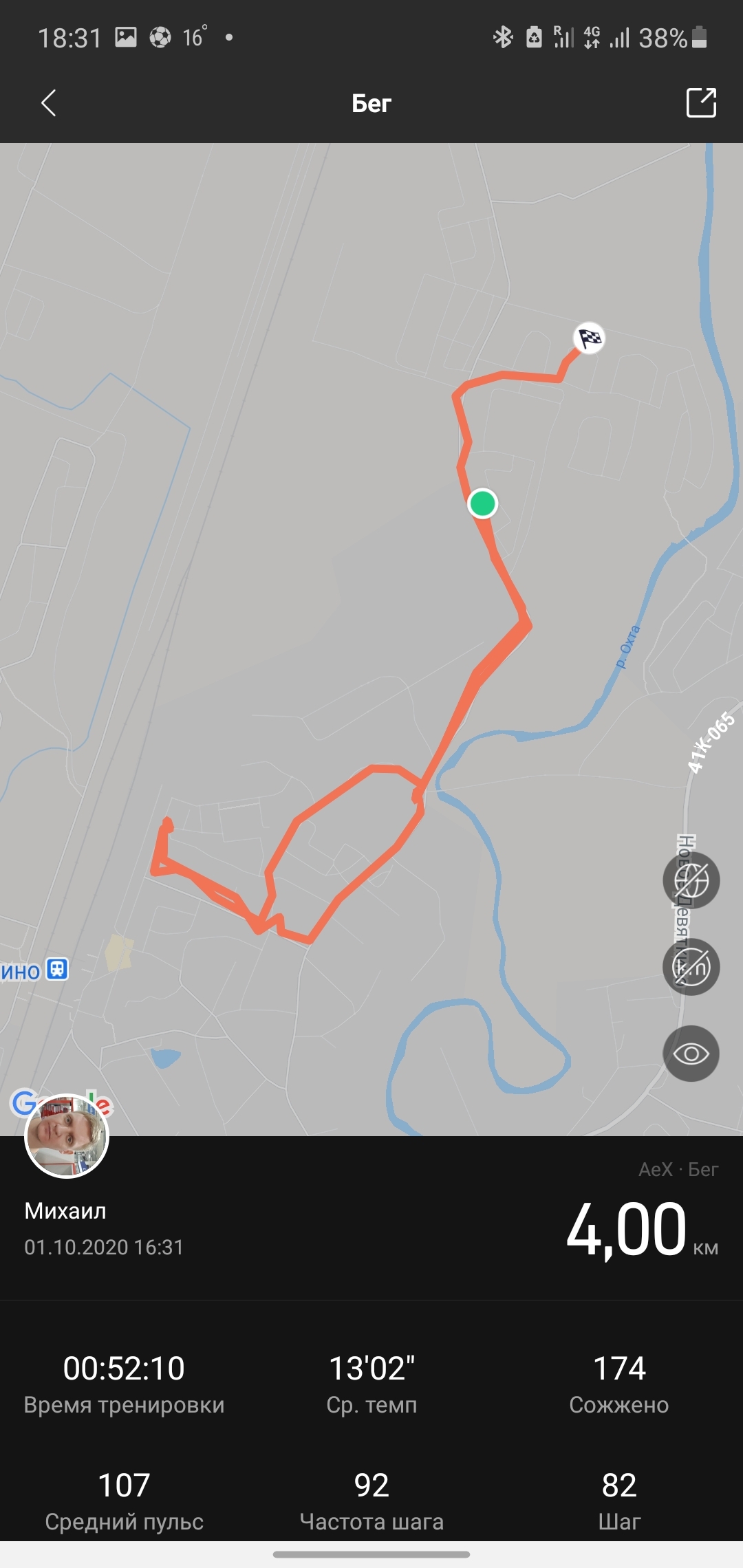This screenshot has height=1568, width=743.
Task: Tap the eye icon on the map
Action: pos(691,1054)
